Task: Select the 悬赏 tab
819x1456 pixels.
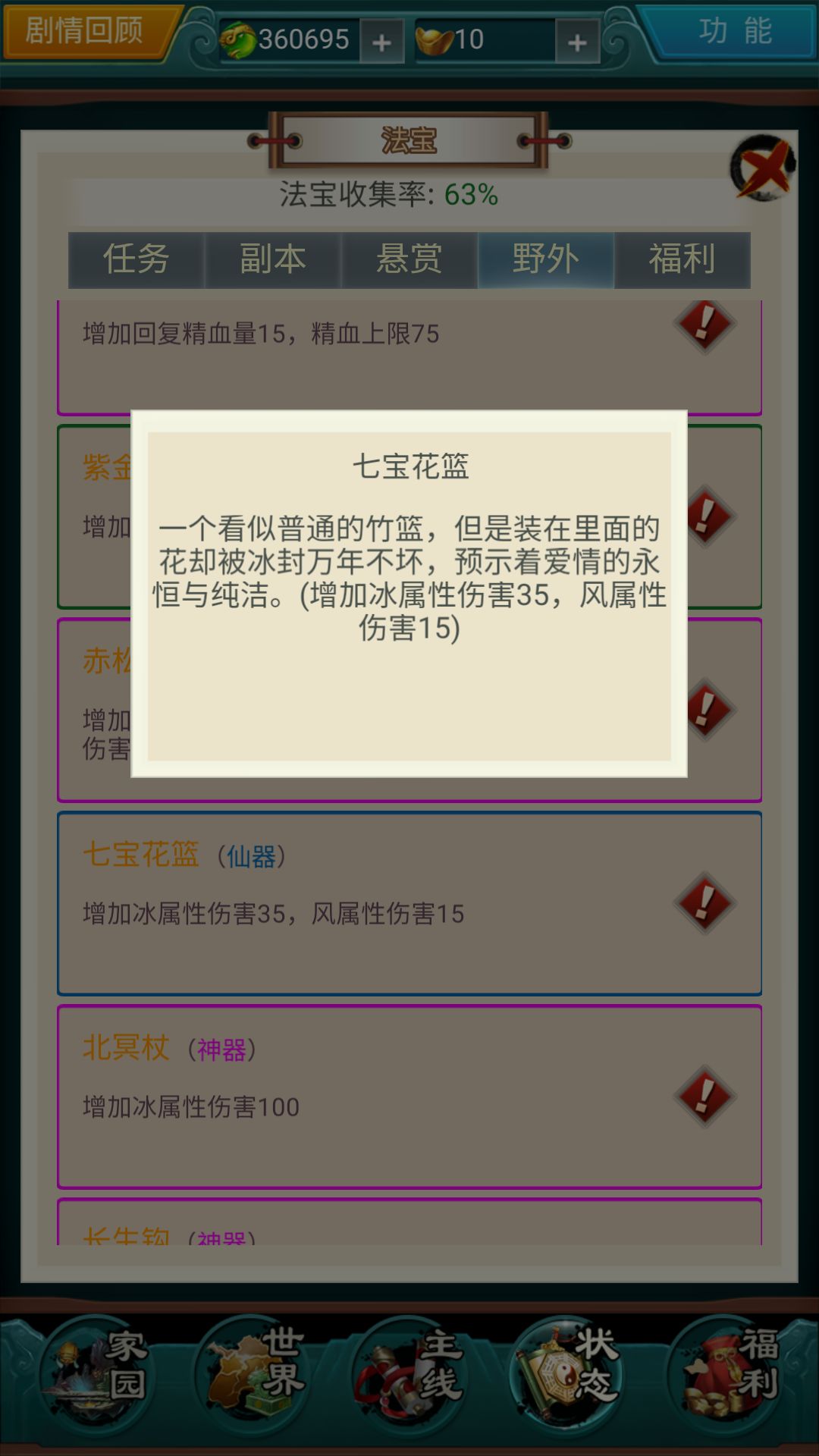Action: tap(409, 259)
